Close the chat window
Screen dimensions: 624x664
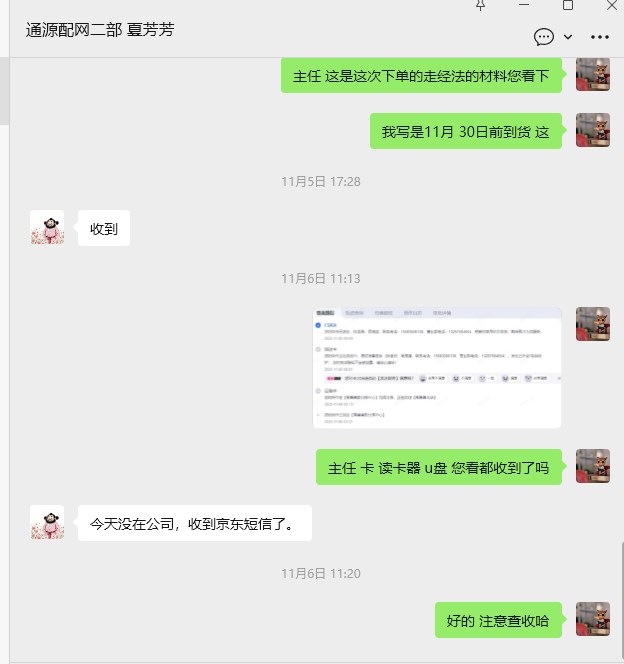[x=611, y=5]
